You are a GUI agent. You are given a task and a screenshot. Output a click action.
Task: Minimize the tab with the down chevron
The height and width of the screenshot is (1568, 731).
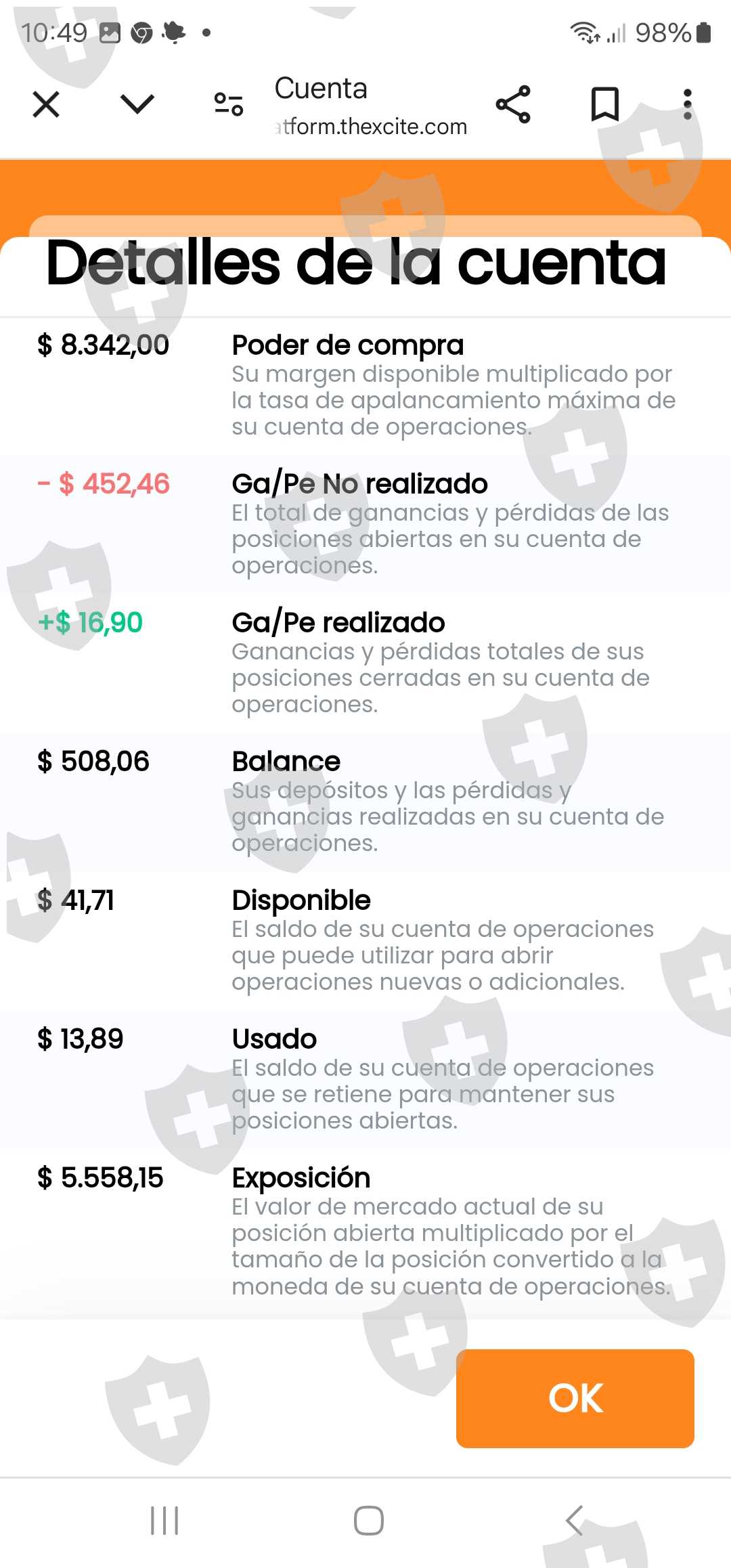point(137,104)
